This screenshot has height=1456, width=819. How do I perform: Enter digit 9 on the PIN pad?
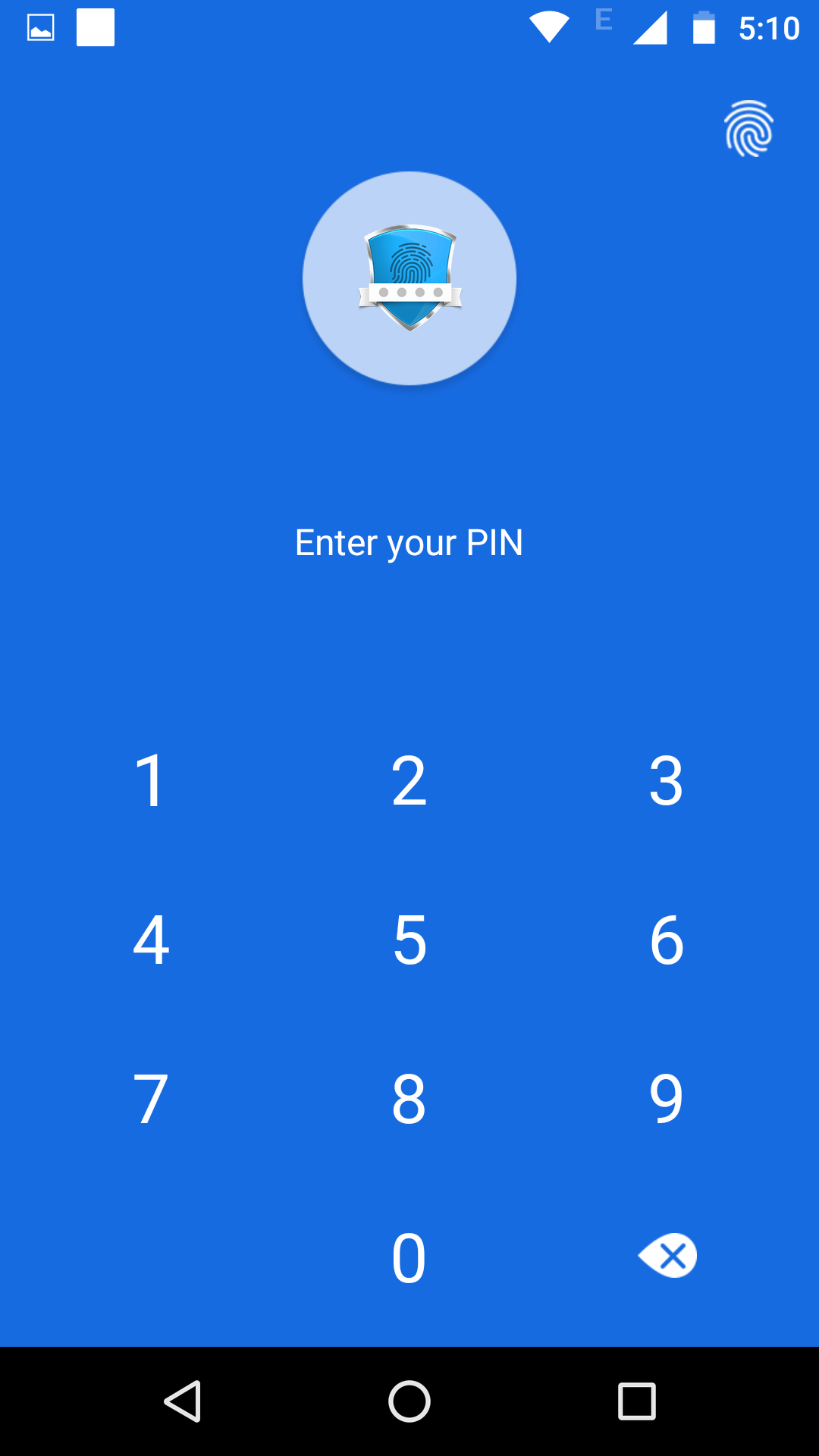click(x=667, y=1100)
